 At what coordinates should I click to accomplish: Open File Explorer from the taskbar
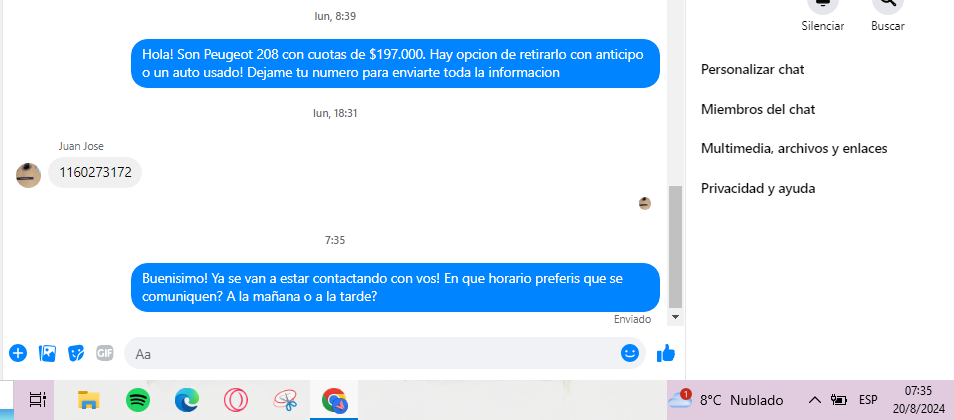[x=88, y=400]
